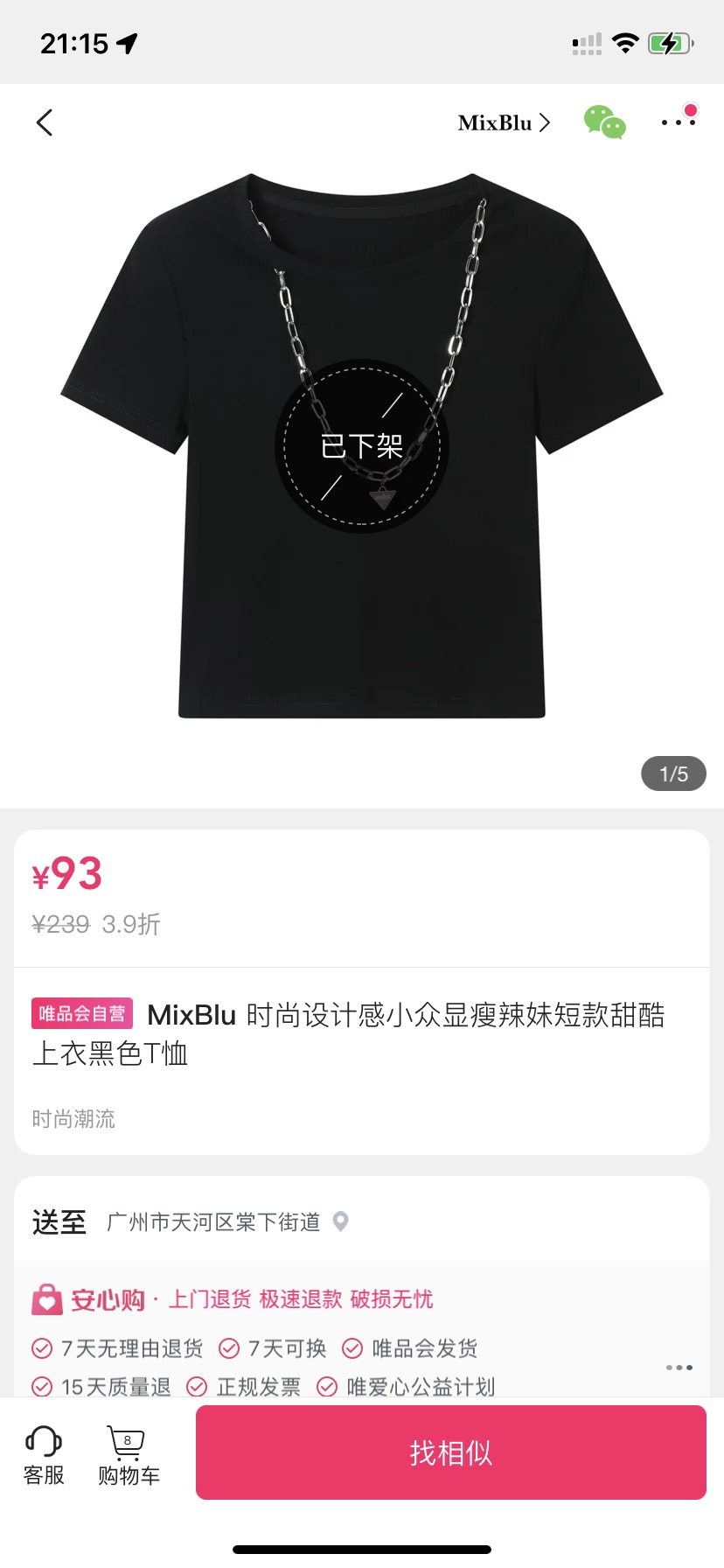The height and width of the screenshot is (1568, 724).
Task: Contact 客服 customer service
Action: coord(44,1456)
